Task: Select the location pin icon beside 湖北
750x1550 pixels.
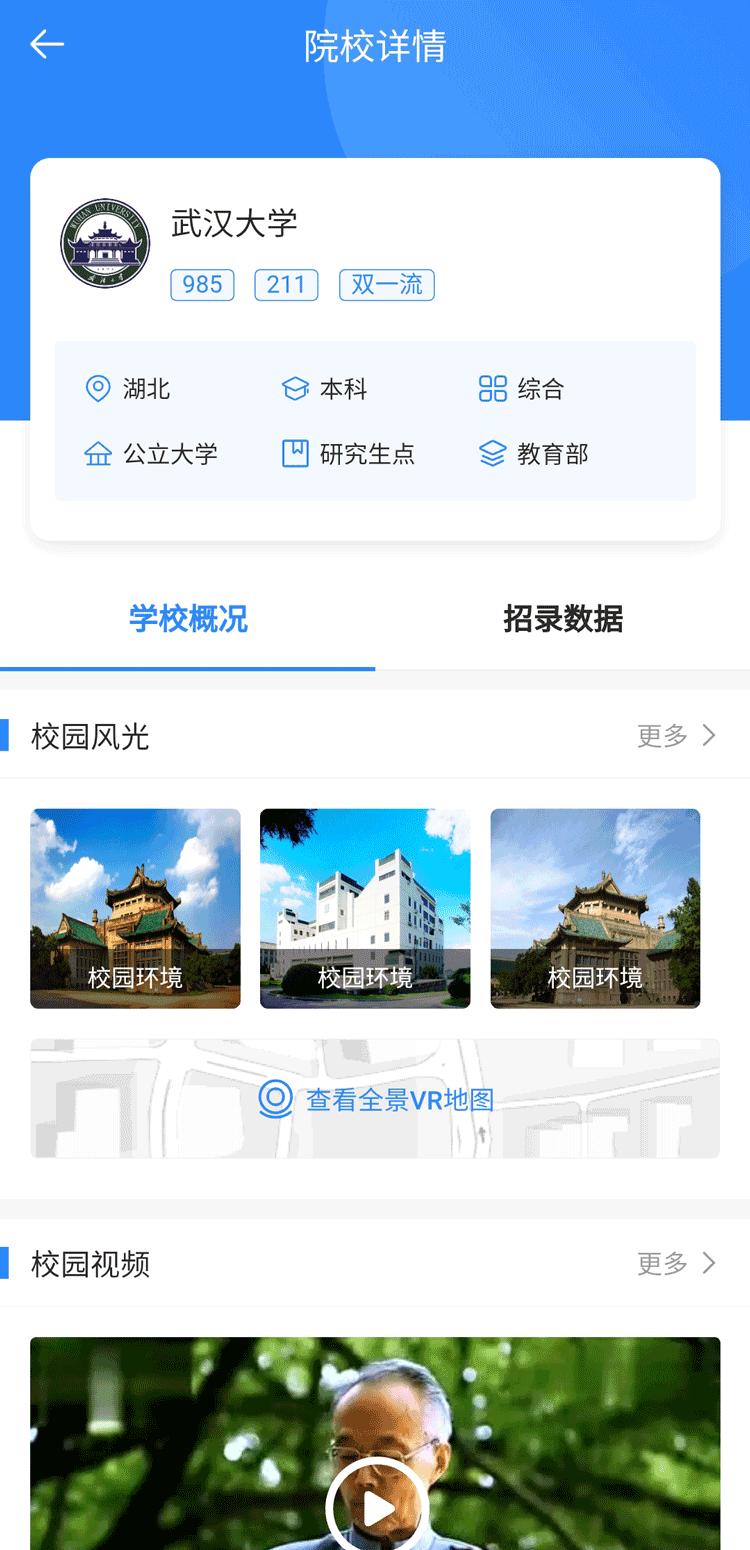Action: 97,389
